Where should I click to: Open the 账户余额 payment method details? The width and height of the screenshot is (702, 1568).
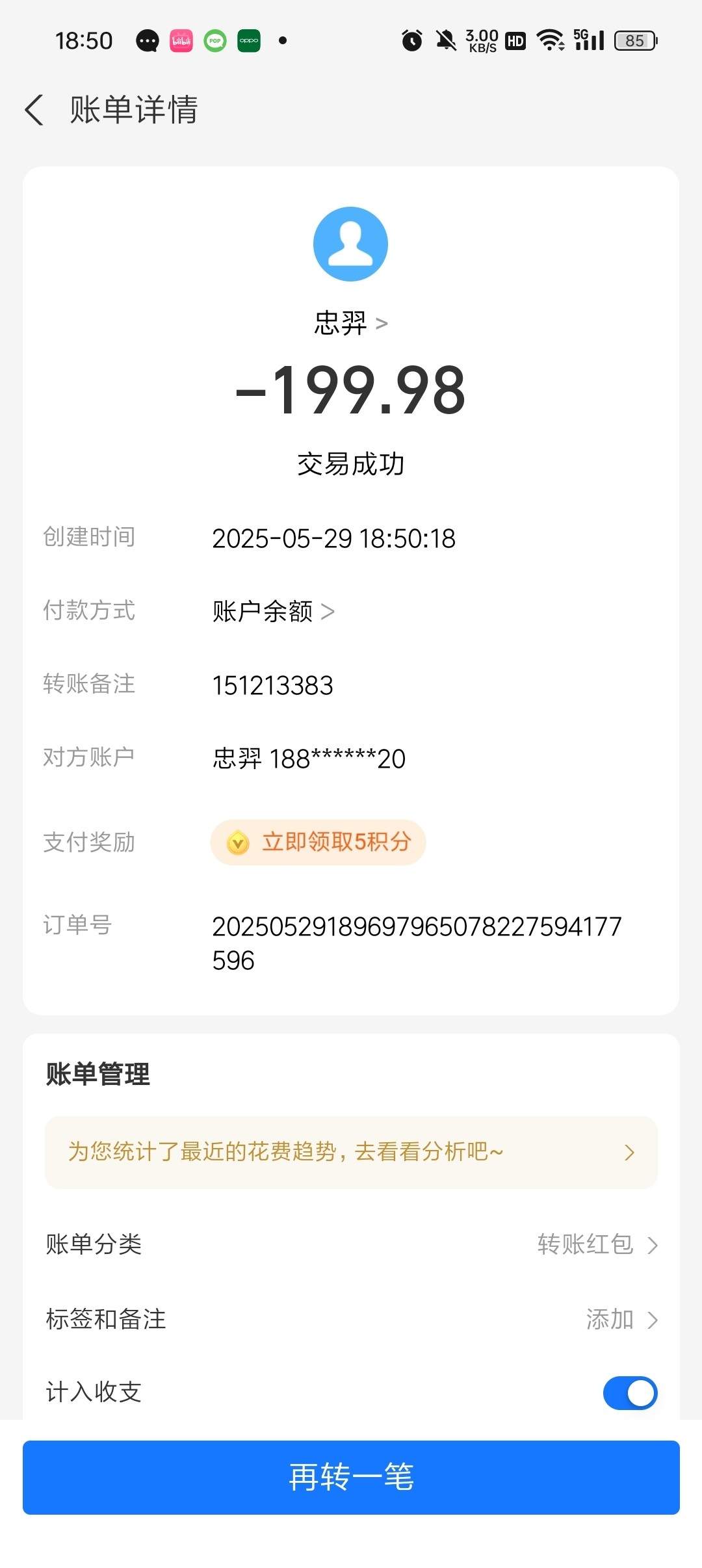[273, 611]
